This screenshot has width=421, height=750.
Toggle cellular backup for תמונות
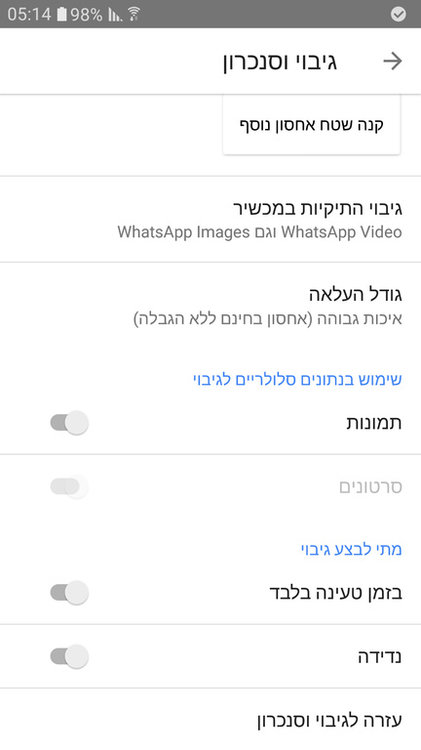(69, 423)
